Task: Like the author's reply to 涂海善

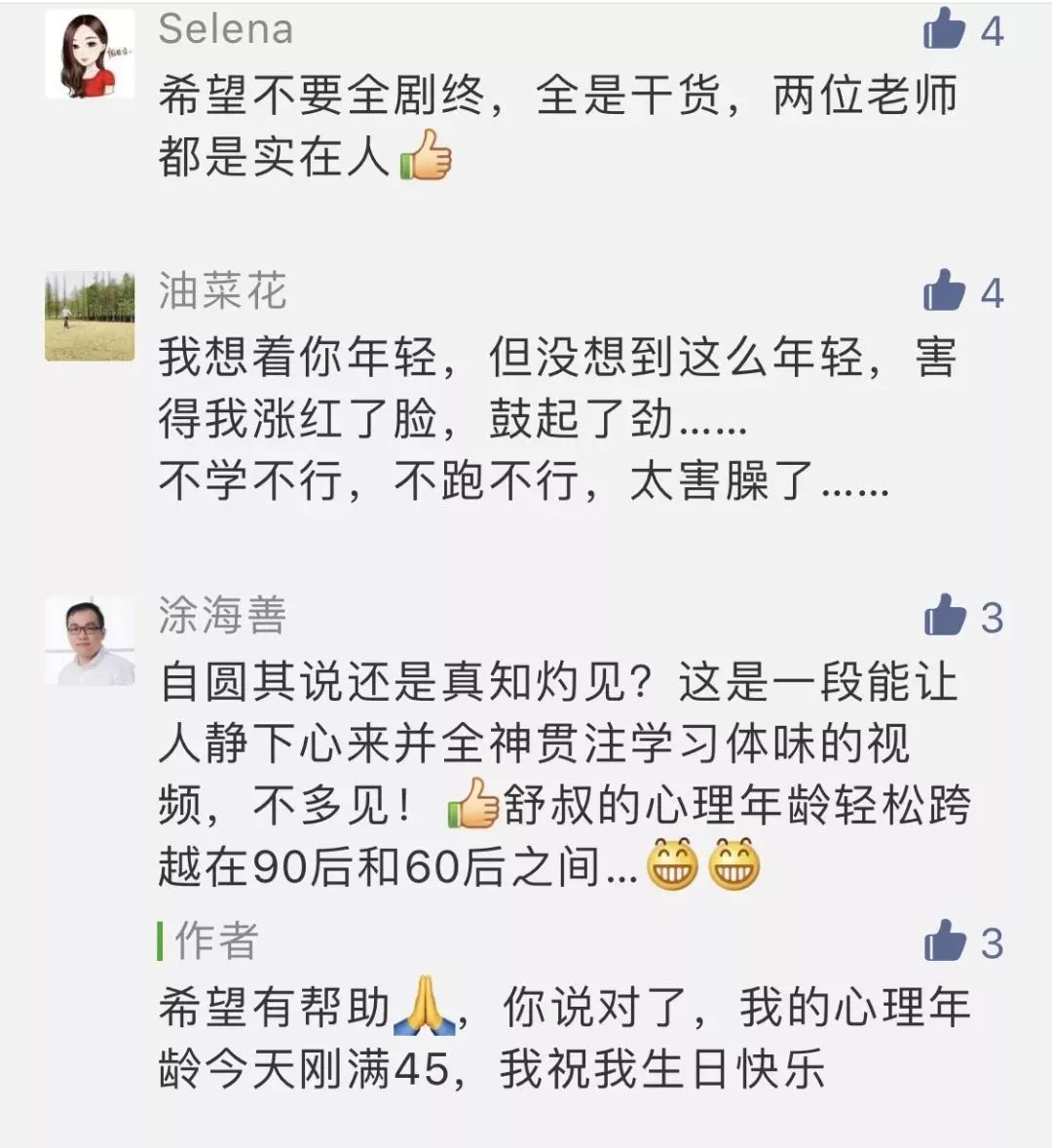Action: 944,941
